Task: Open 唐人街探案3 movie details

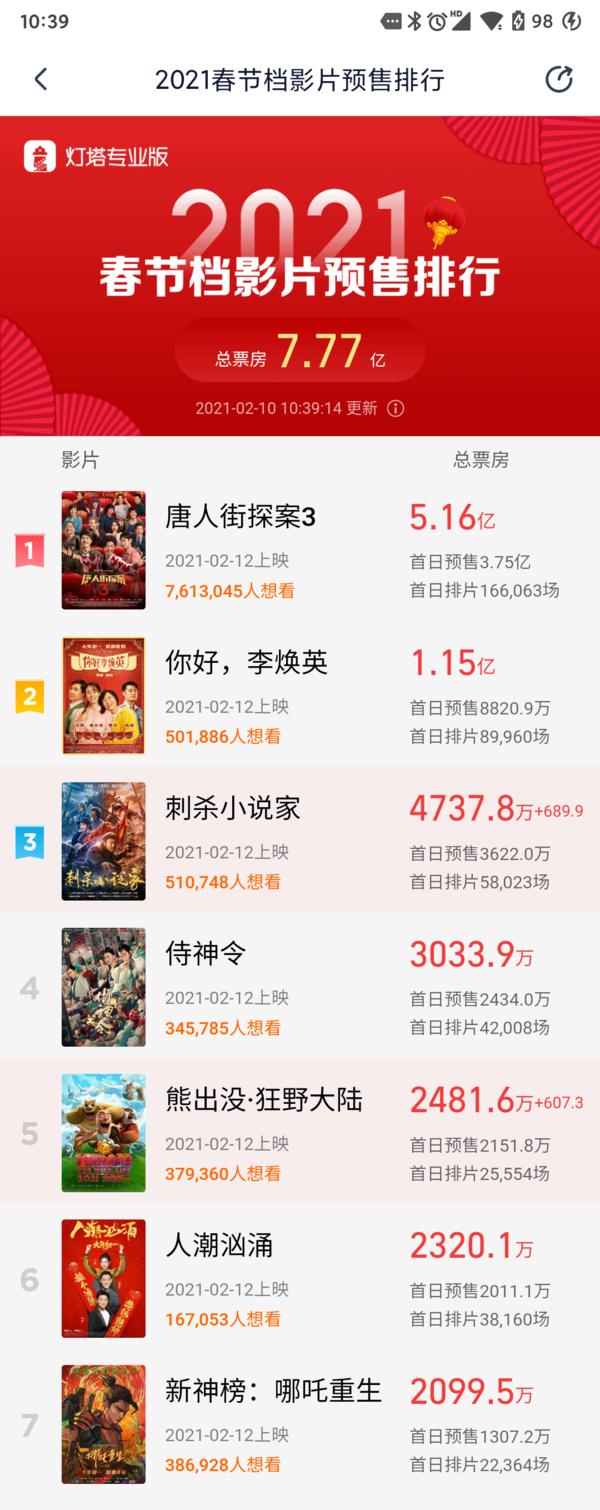Action: (300, 549)
